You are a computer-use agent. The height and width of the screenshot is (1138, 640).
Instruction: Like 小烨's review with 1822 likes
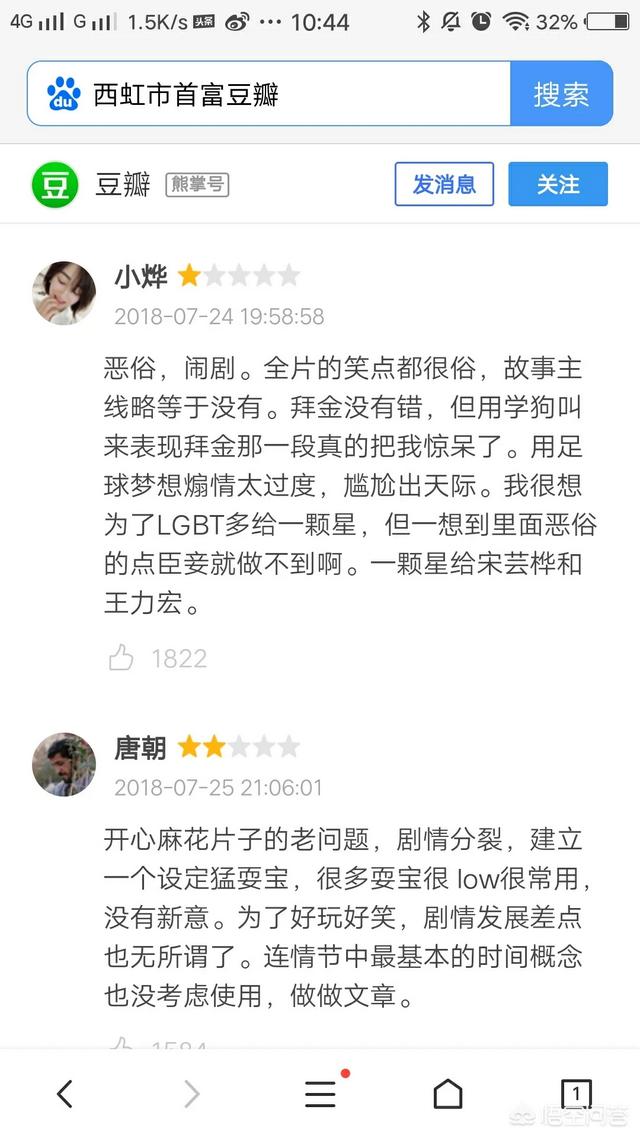coord(122,657)
